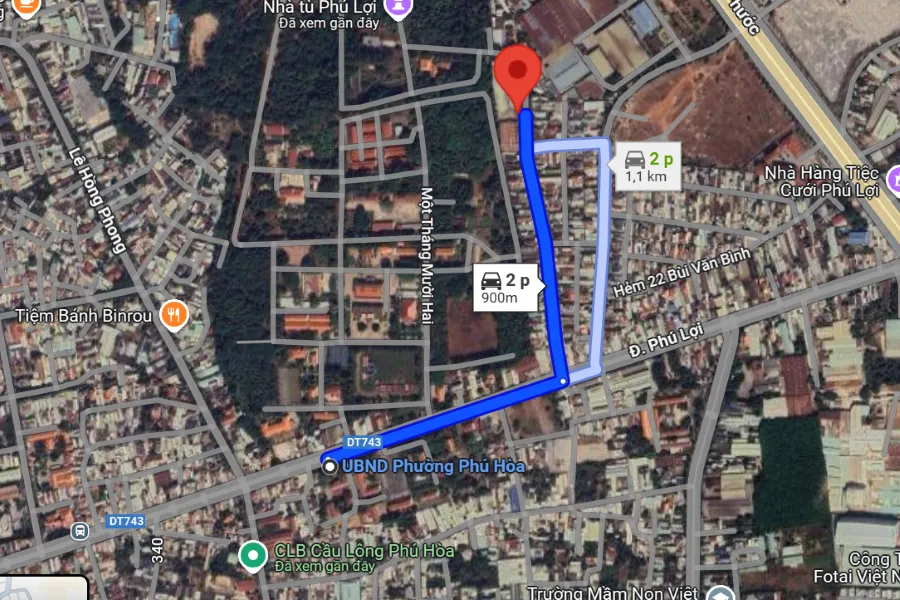This screenshot has width=900, height=600.
Task: Open the Trường Mầm Non Việt marker
Action: tap(719, 593)
